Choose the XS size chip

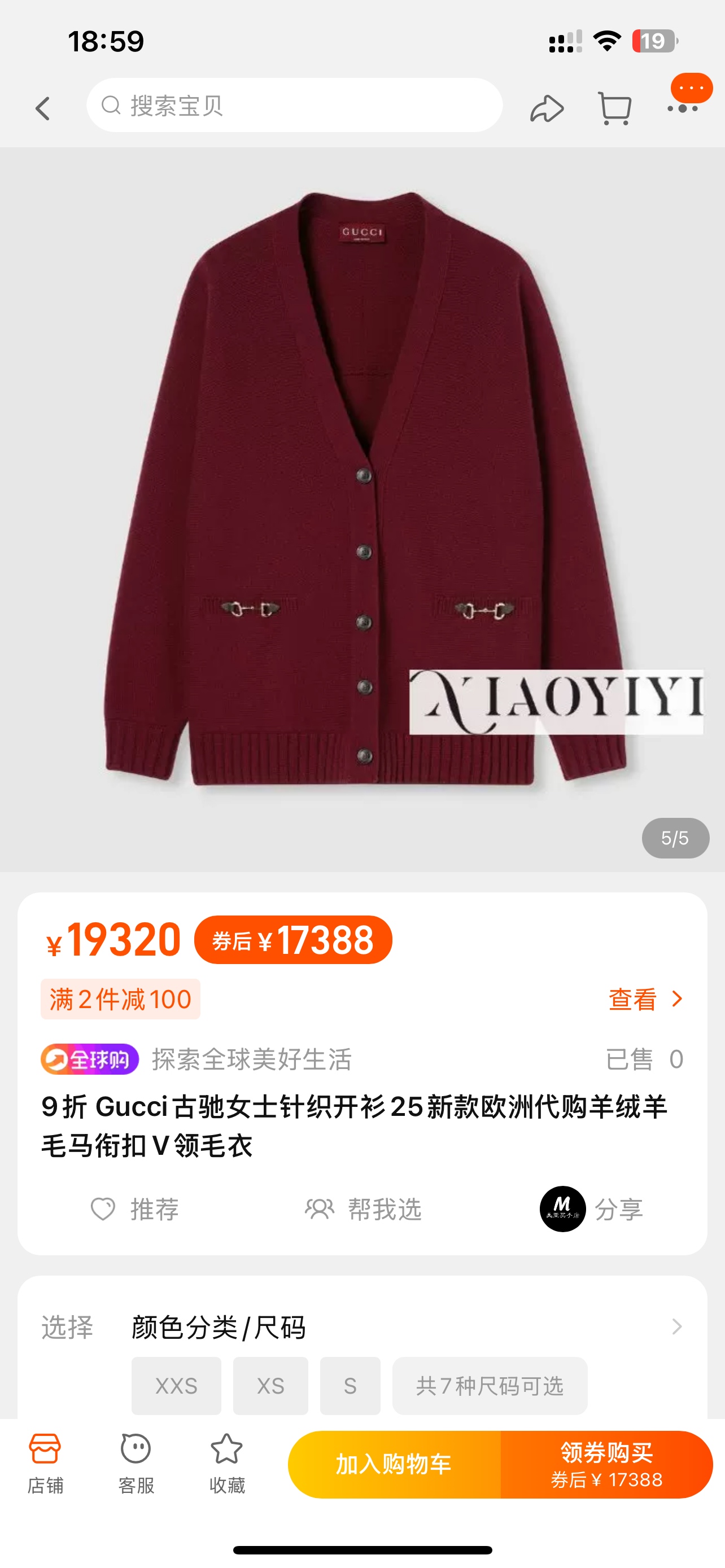[270, 1386]
